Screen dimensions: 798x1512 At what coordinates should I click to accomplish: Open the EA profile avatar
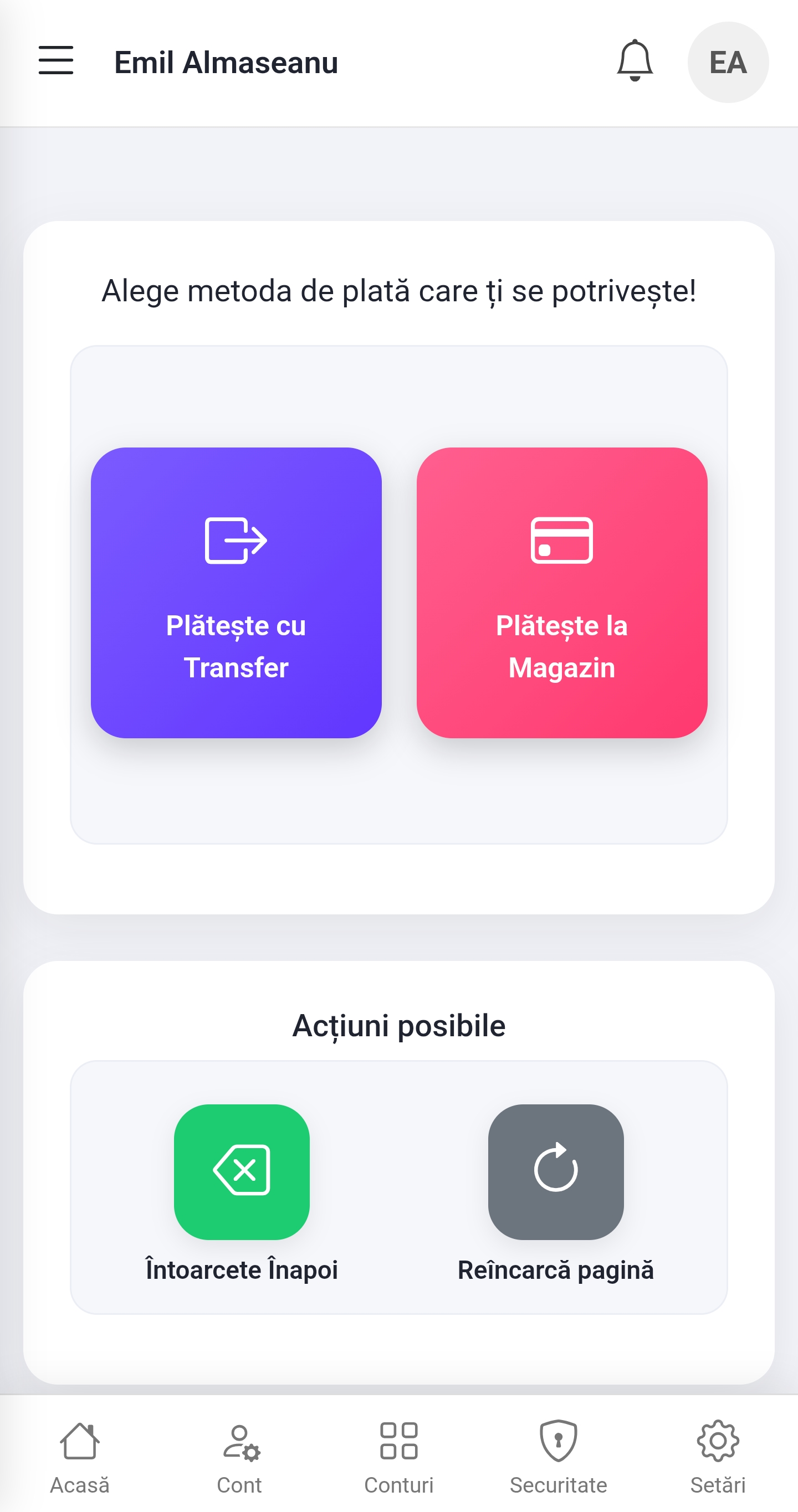pos(728,62)
